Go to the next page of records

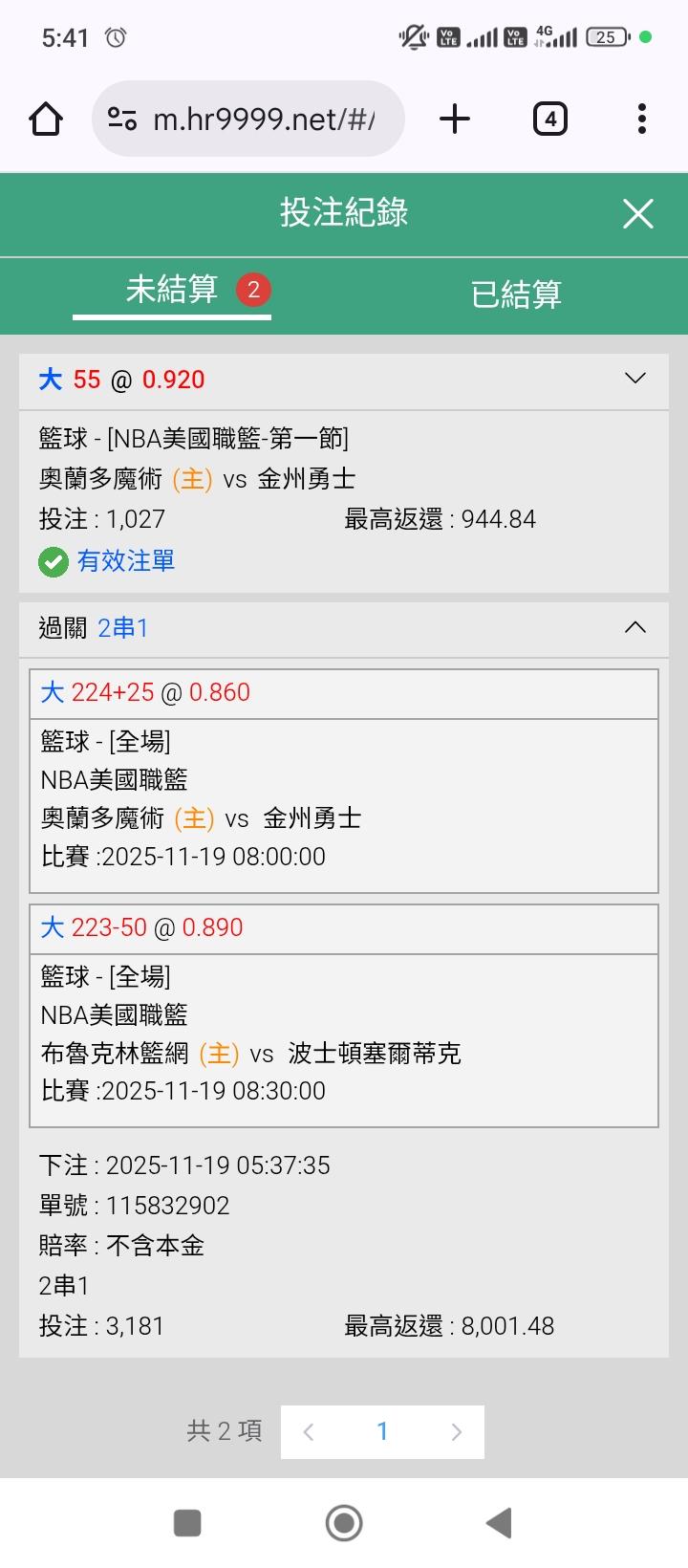pyautogui.click(x=456, y=1431)
